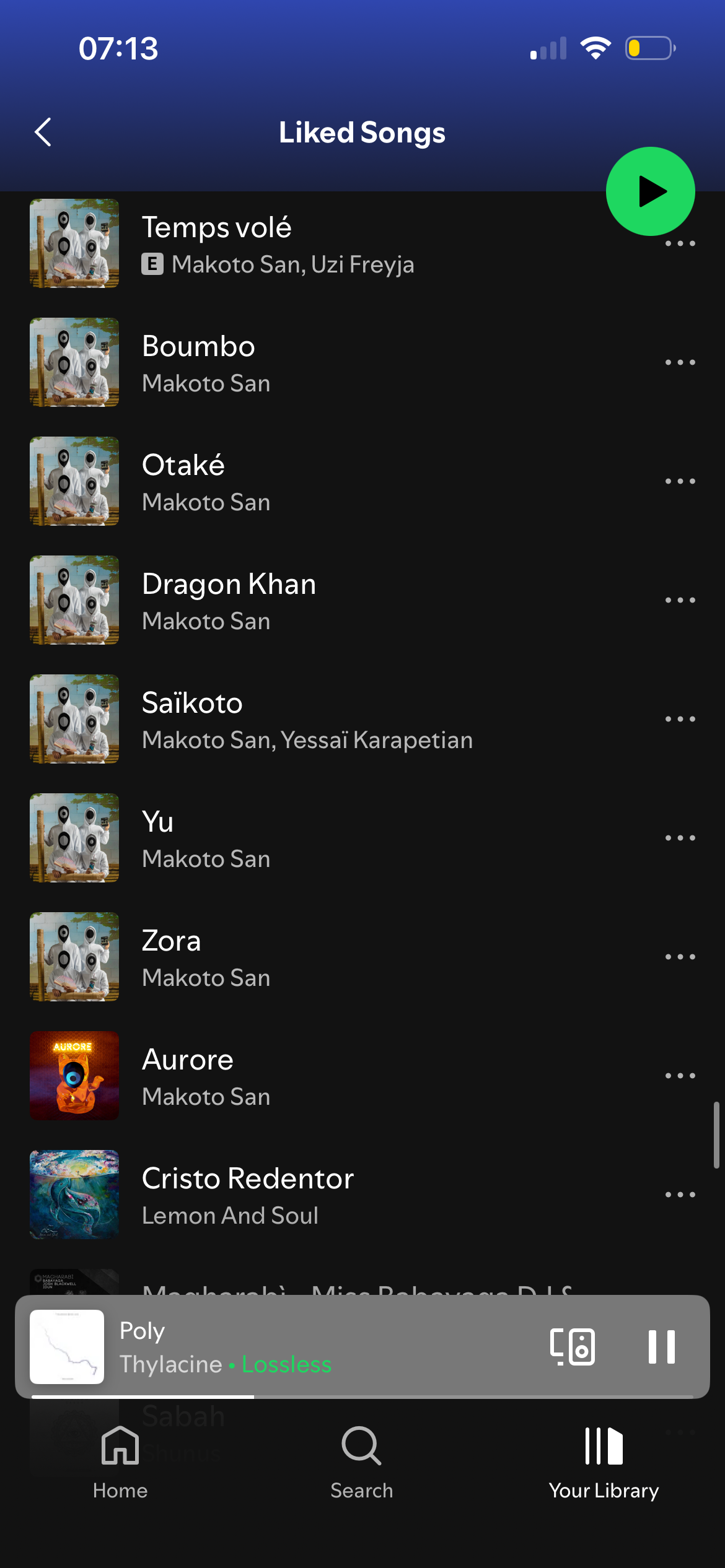The height and width of the screenshot is (1568, 725).
Task: Play the song Boumbo
Action: pyautogui.click(x=310, y=362)
